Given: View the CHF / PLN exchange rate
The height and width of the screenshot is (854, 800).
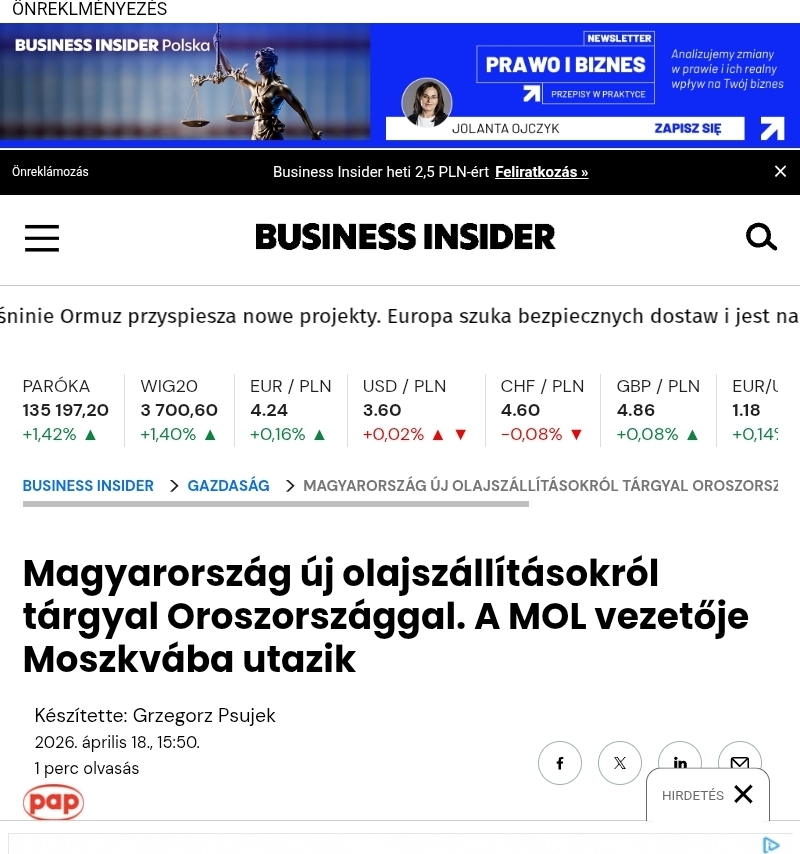Looking at the screenshot, I should pyautogui.click(x=542, y=410).
